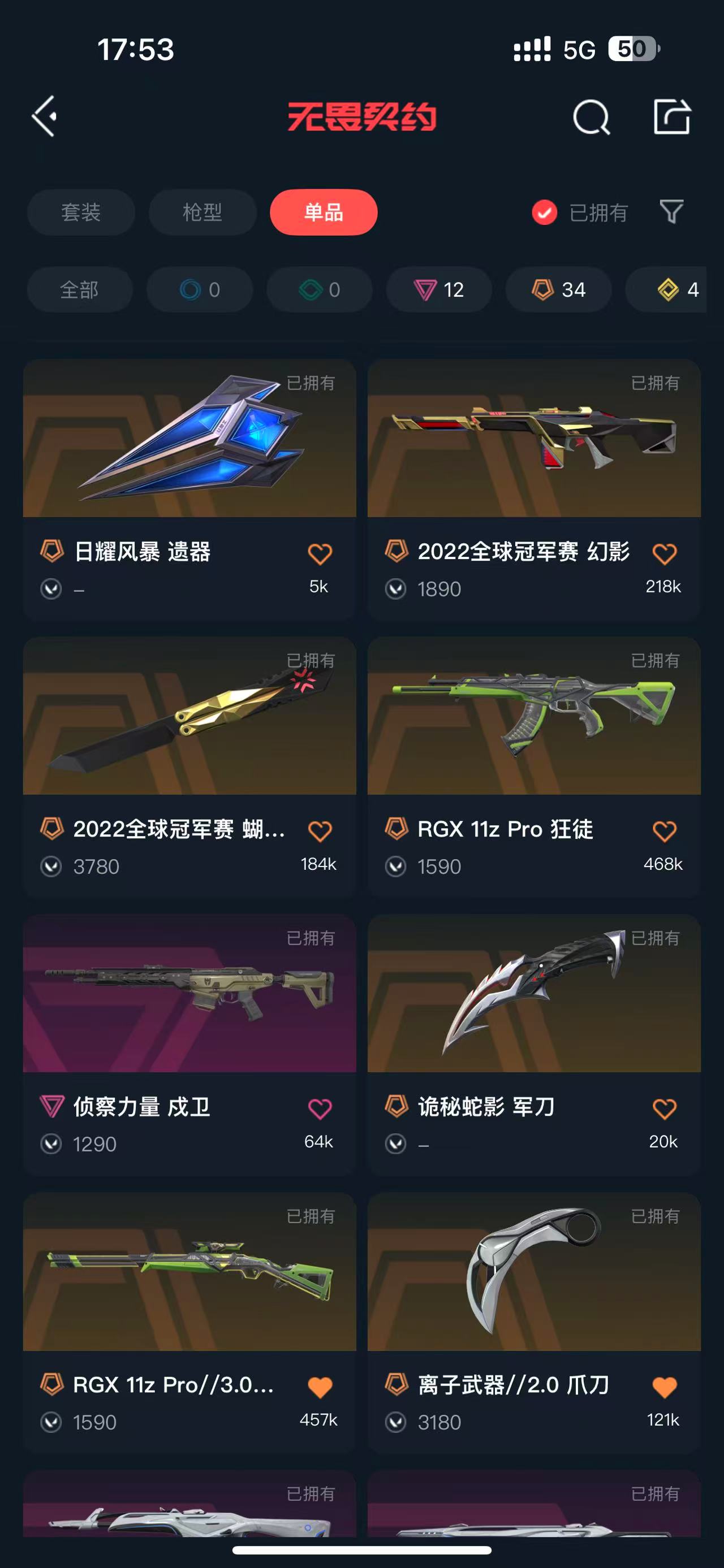This screenshot has width=724, height=1568.
Task: Go back using the top-left arrow
Action: (x=44, y=116)
